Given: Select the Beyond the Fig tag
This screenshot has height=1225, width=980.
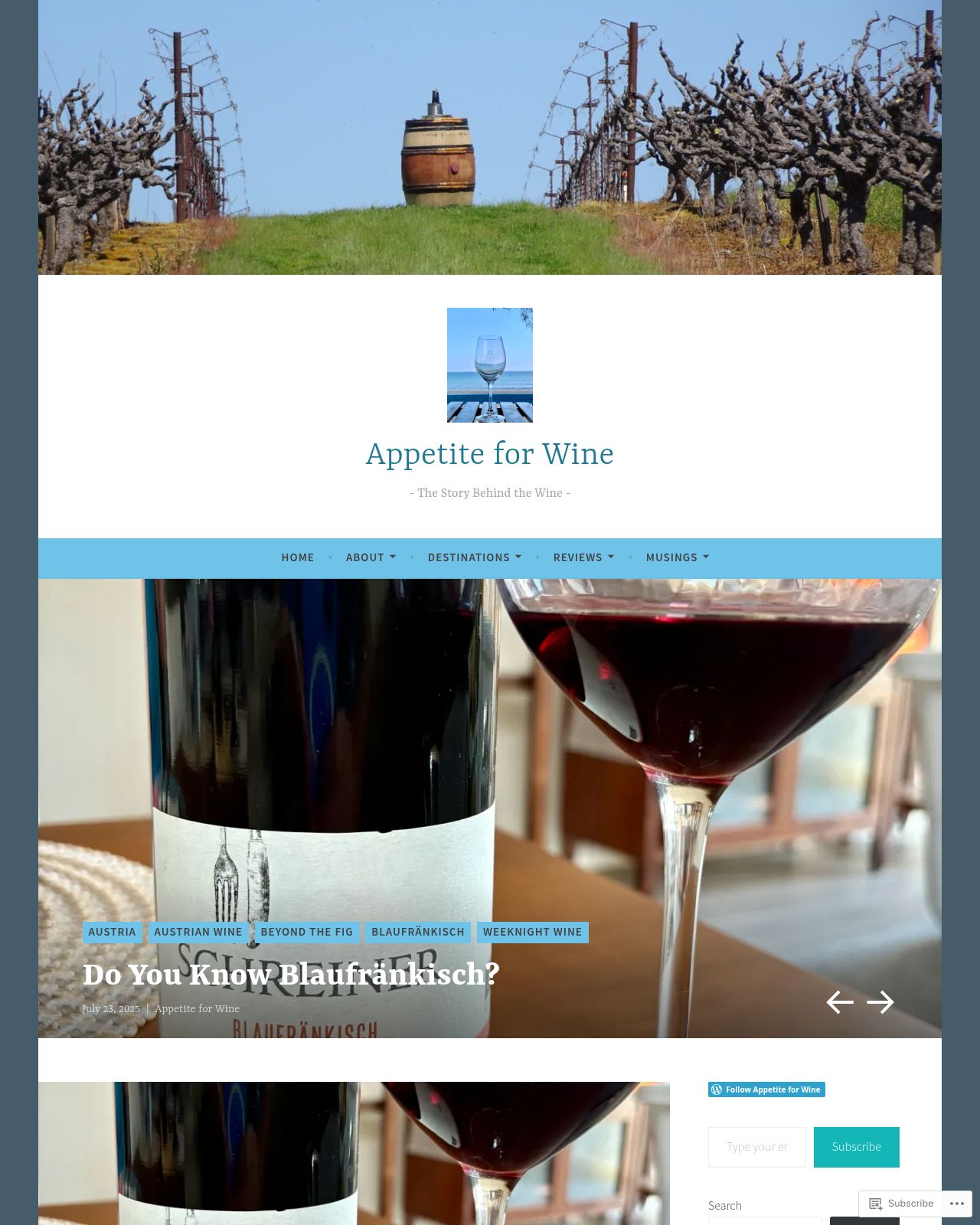Looking at the screenshot, I should point(306,932).
